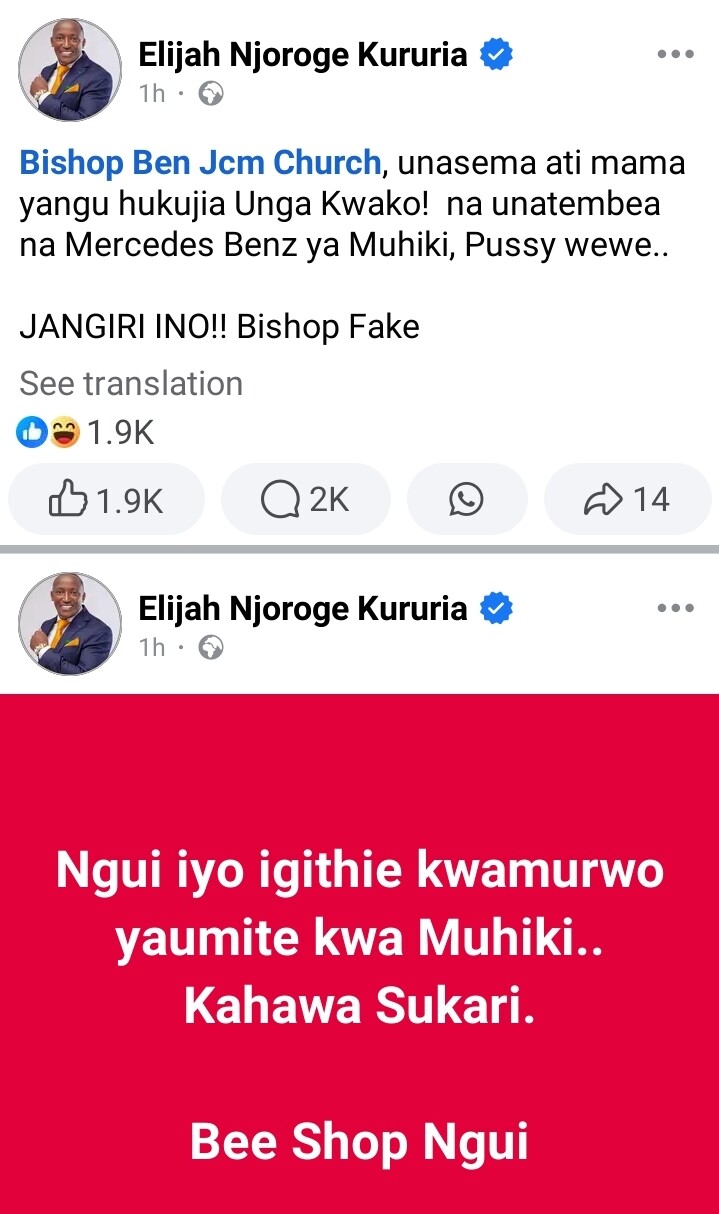The width and height of the screenshot is (719, 1214).
Task: Open the red Ngui iyo igithie post
Action: pos(359,950)
